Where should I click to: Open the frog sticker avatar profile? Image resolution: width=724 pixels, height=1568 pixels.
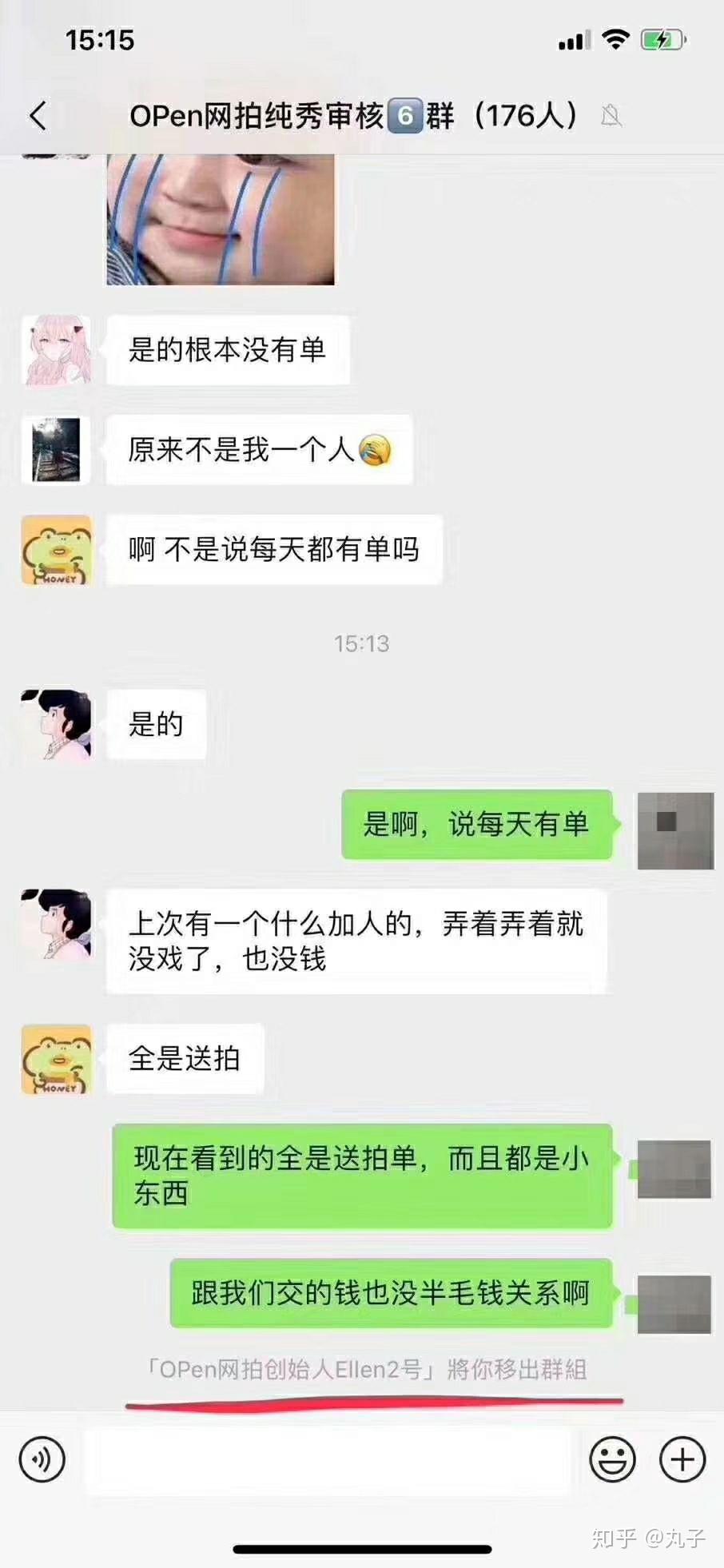tap(55, 550)
